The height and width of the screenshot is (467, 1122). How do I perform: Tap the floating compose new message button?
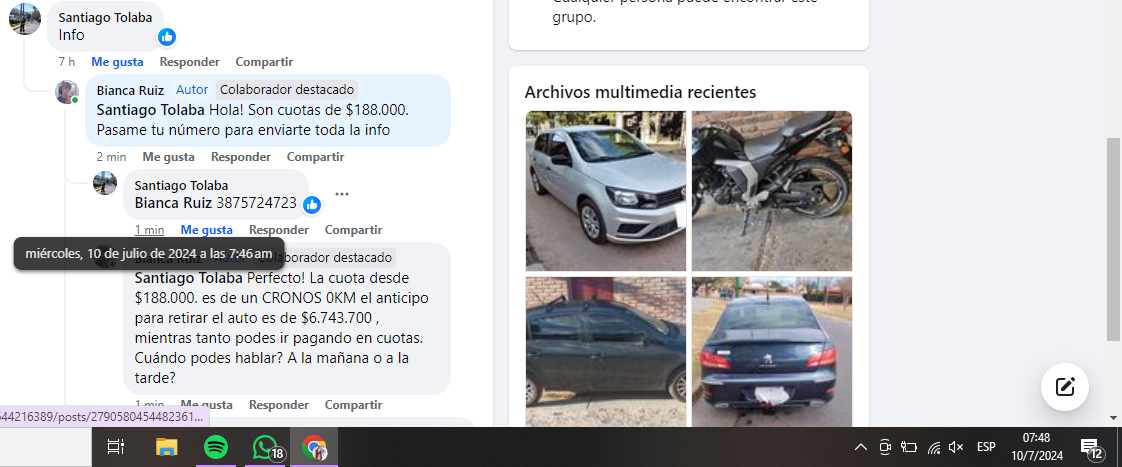point(1065,387)
